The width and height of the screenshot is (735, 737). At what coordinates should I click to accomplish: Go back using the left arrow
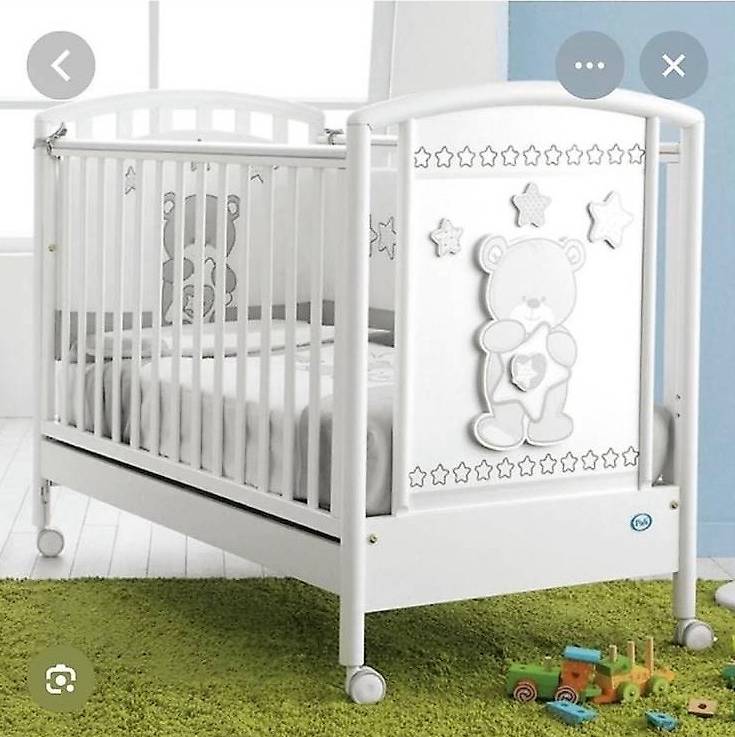pyautogui.click(x=61, y=65)
